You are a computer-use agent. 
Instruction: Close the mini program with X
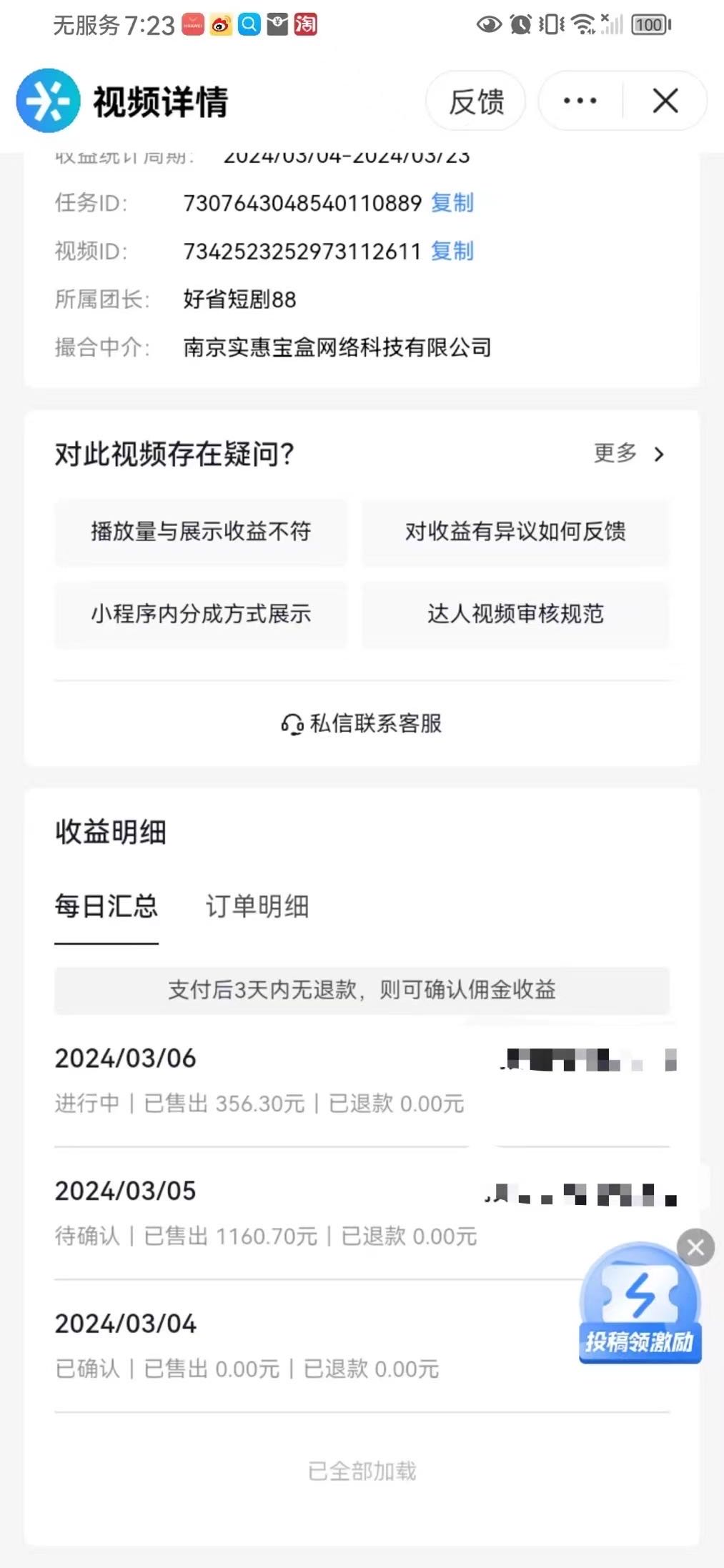pos(665,101)
